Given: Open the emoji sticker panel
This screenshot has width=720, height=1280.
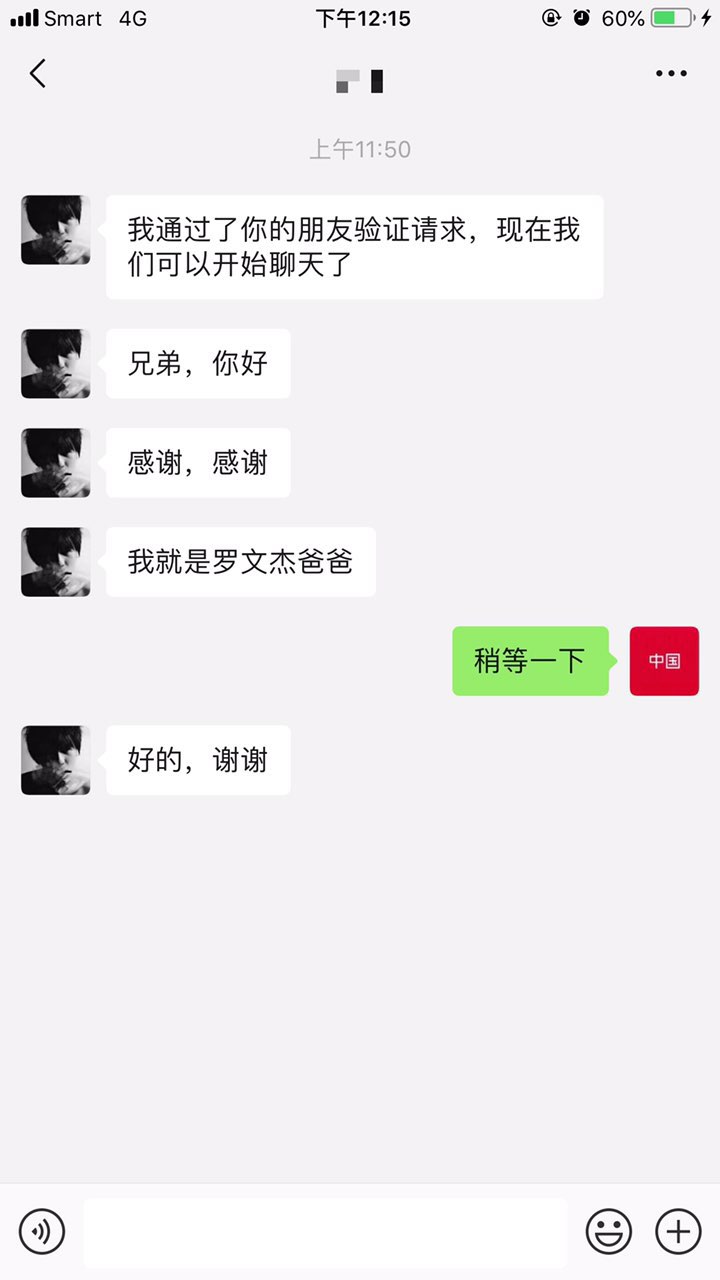Looking at the screenshot, I should [x=609, y=1231].
